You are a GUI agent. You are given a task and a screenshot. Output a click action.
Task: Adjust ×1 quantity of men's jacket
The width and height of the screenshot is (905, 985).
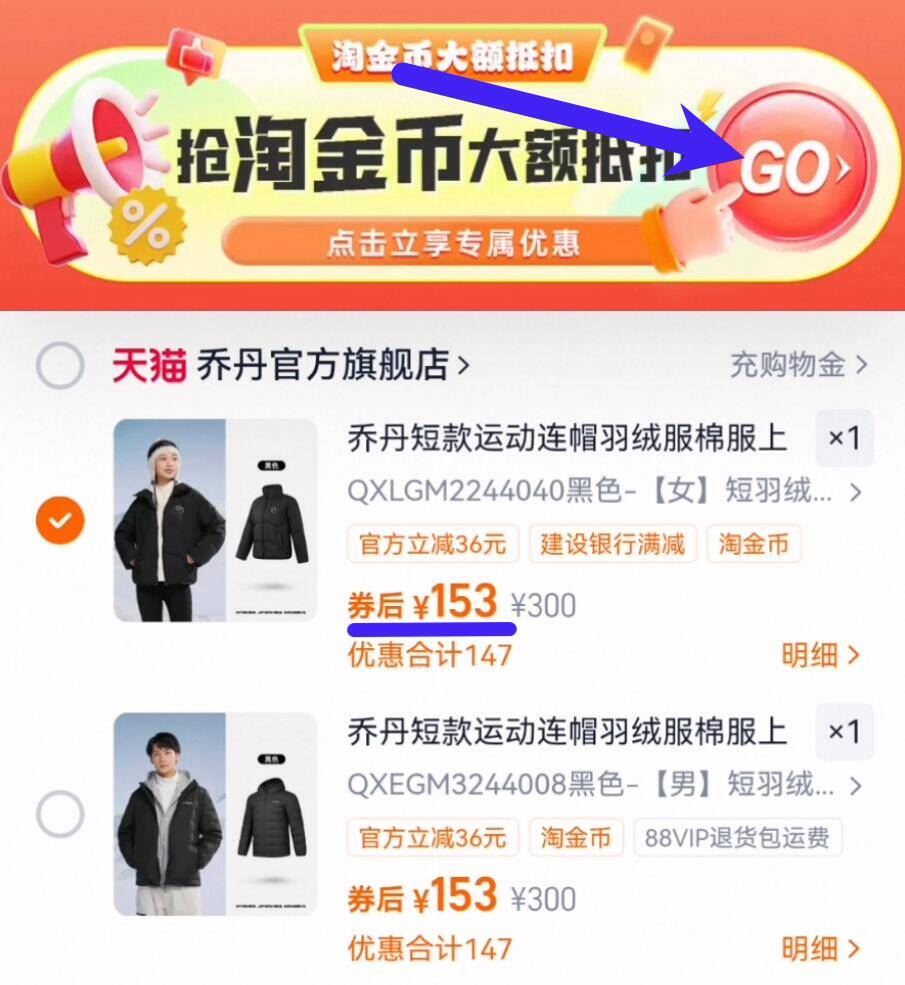(843, 732)
